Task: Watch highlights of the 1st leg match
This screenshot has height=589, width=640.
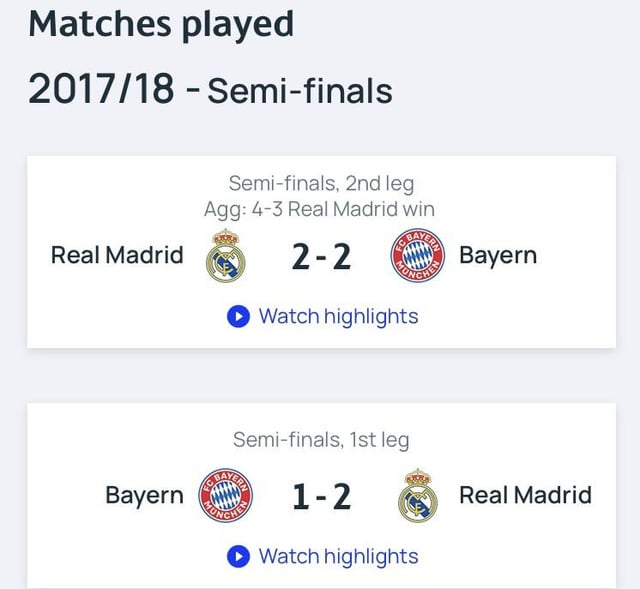Action: tap(323, 556)
